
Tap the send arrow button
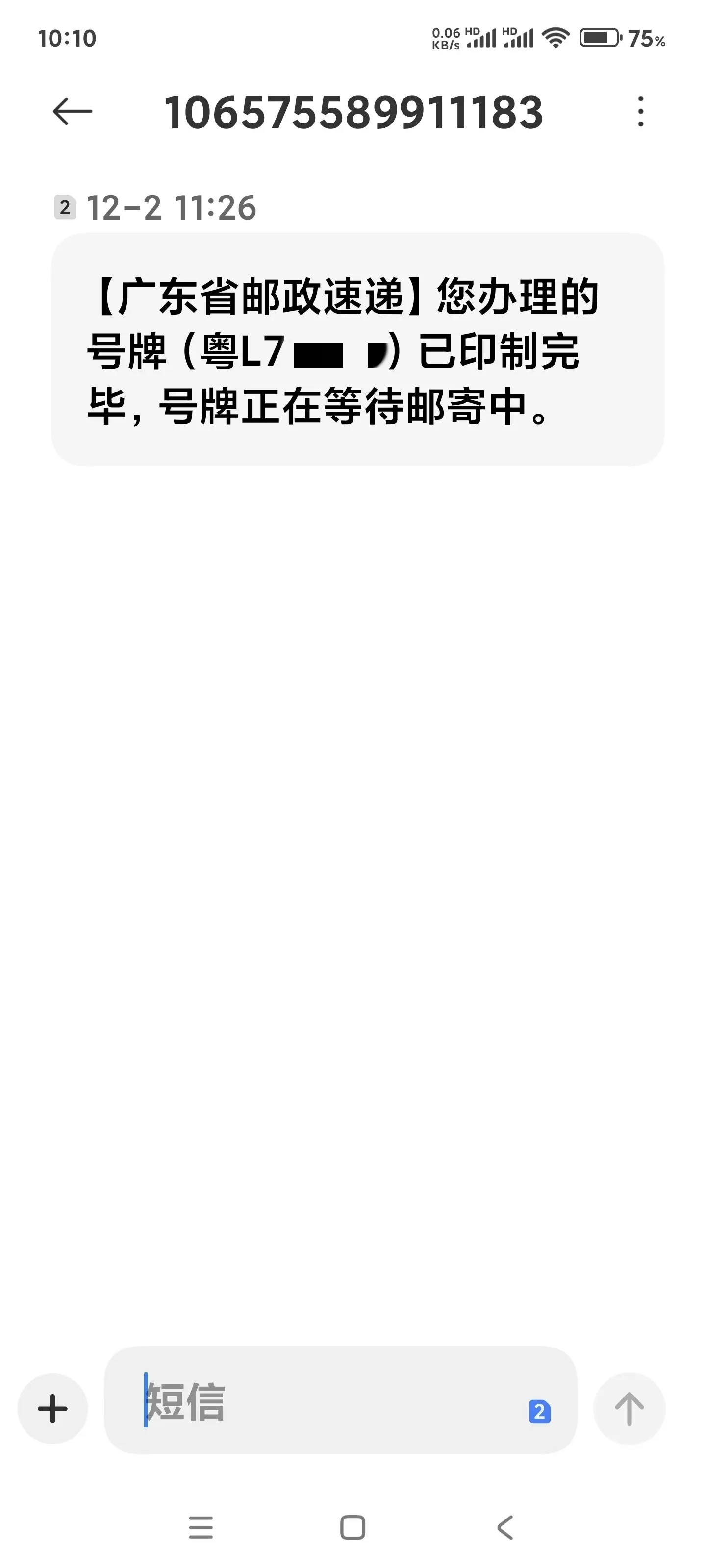(x=629, y=1409)
